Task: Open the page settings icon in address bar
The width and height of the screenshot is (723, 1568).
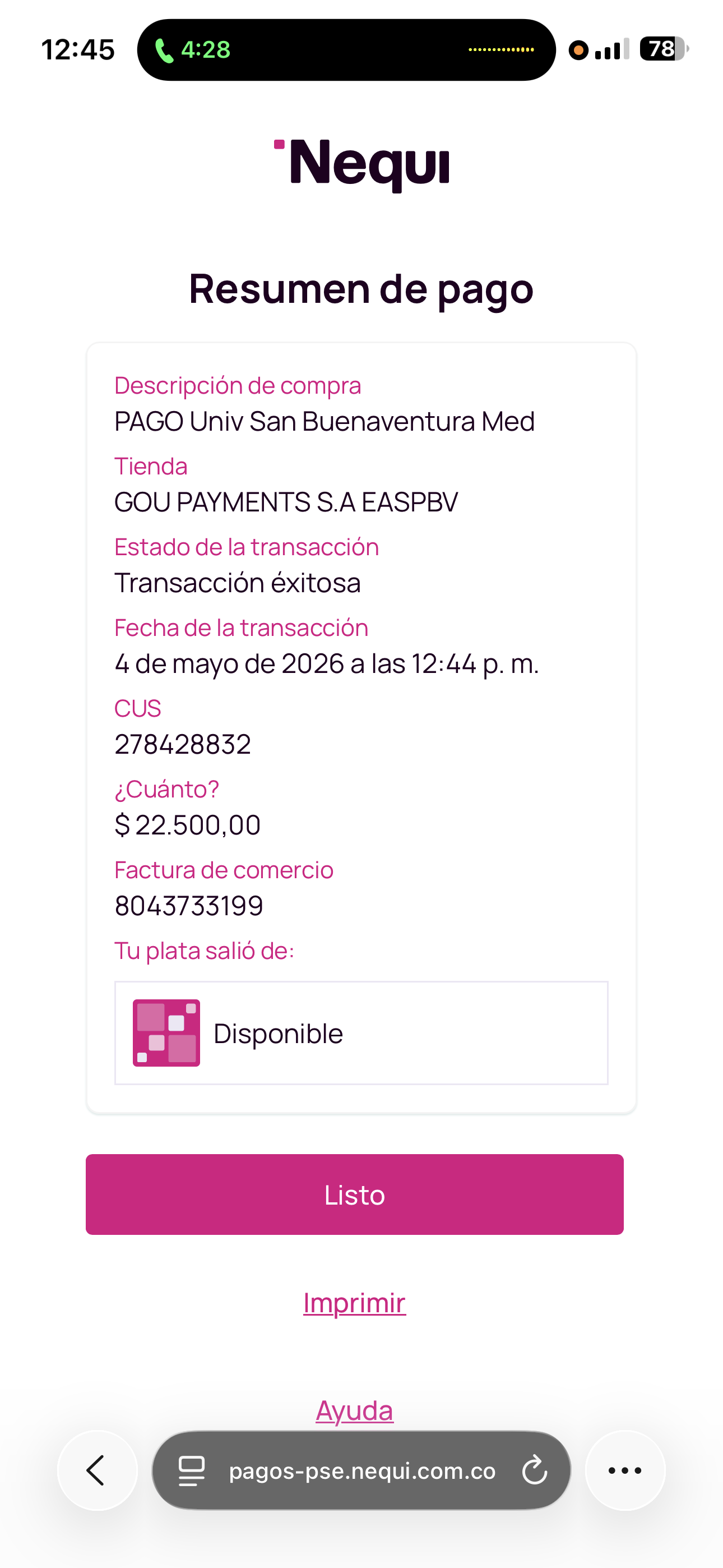Action: click(x=191, y=1470)
